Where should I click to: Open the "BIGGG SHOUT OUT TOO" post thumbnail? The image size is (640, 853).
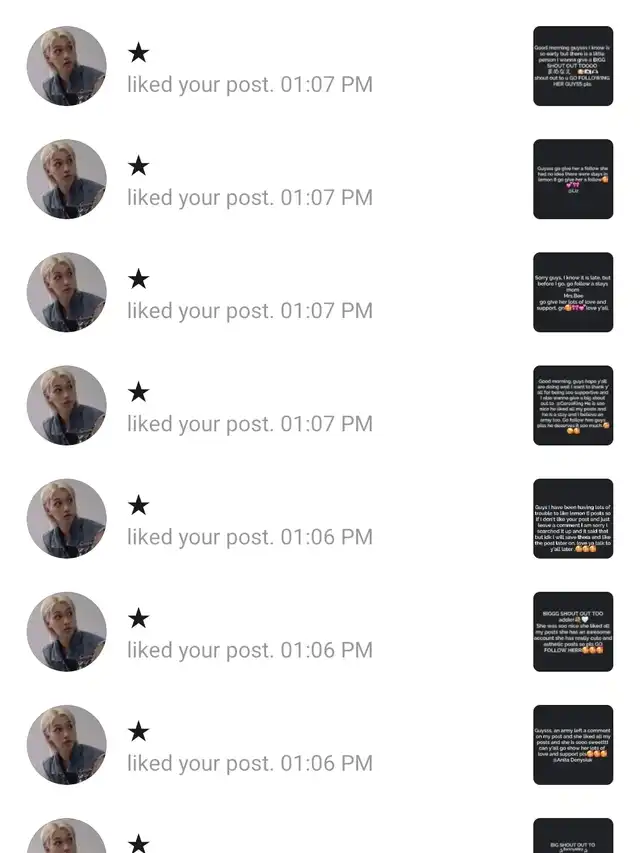click(x=573, y=631)
